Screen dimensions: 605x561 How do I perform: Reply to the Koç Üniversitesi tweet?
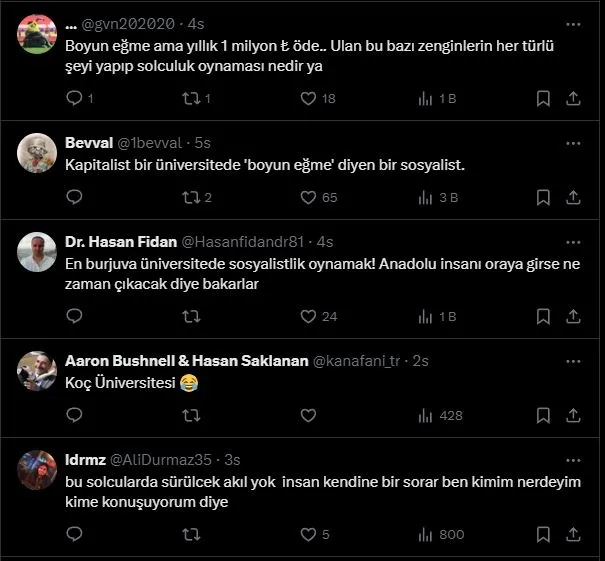click(x=73, y=415)
